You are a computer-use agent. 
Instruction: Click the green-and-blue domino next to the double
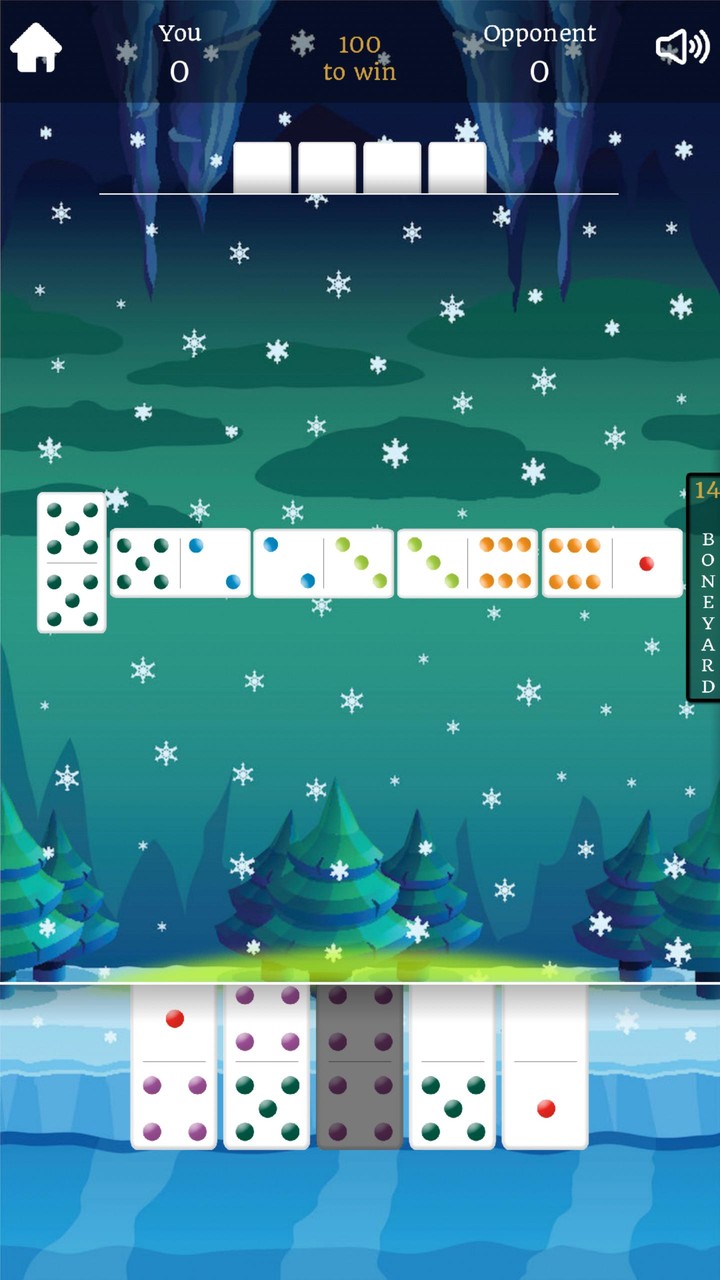(180, 562)
